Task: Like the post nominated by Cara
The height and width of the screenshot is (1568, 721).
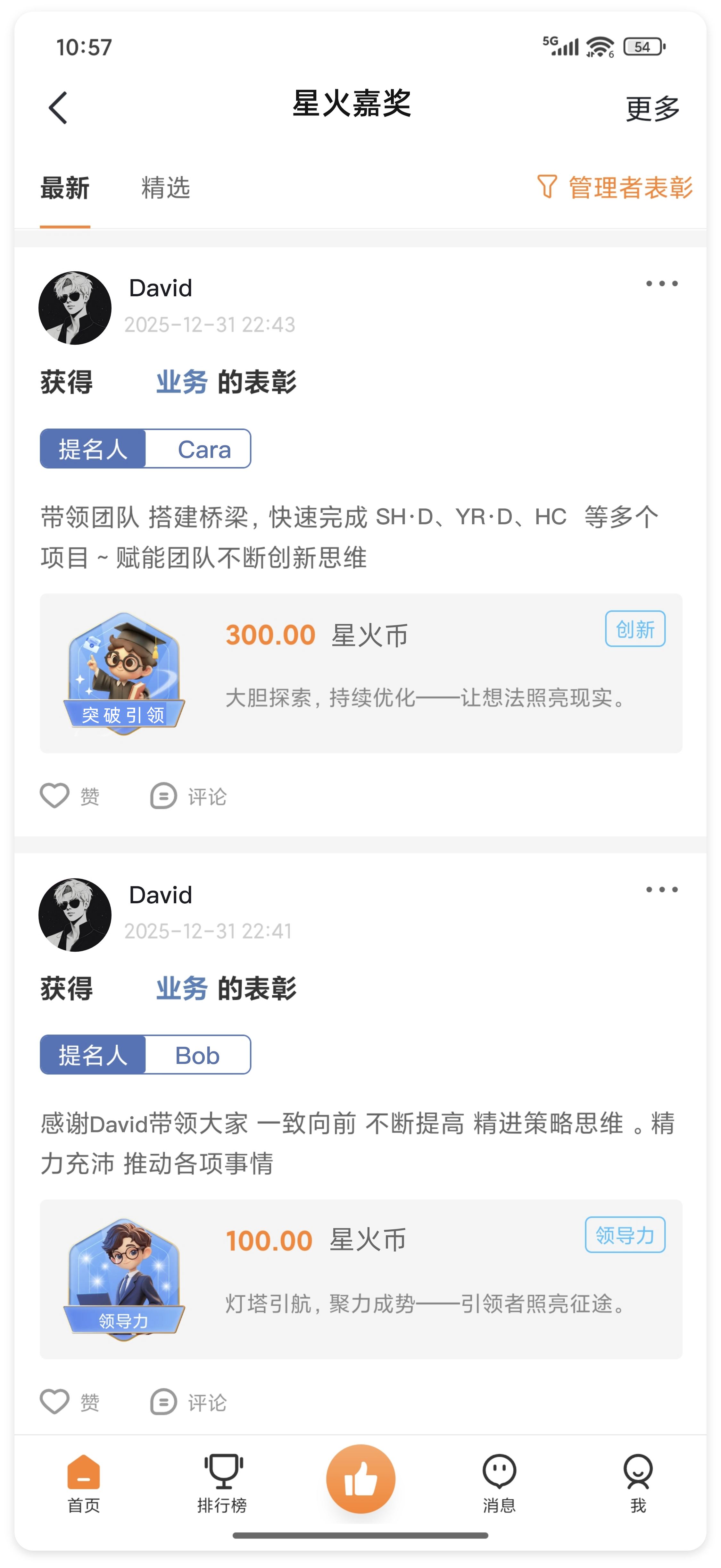Action: 69,796
